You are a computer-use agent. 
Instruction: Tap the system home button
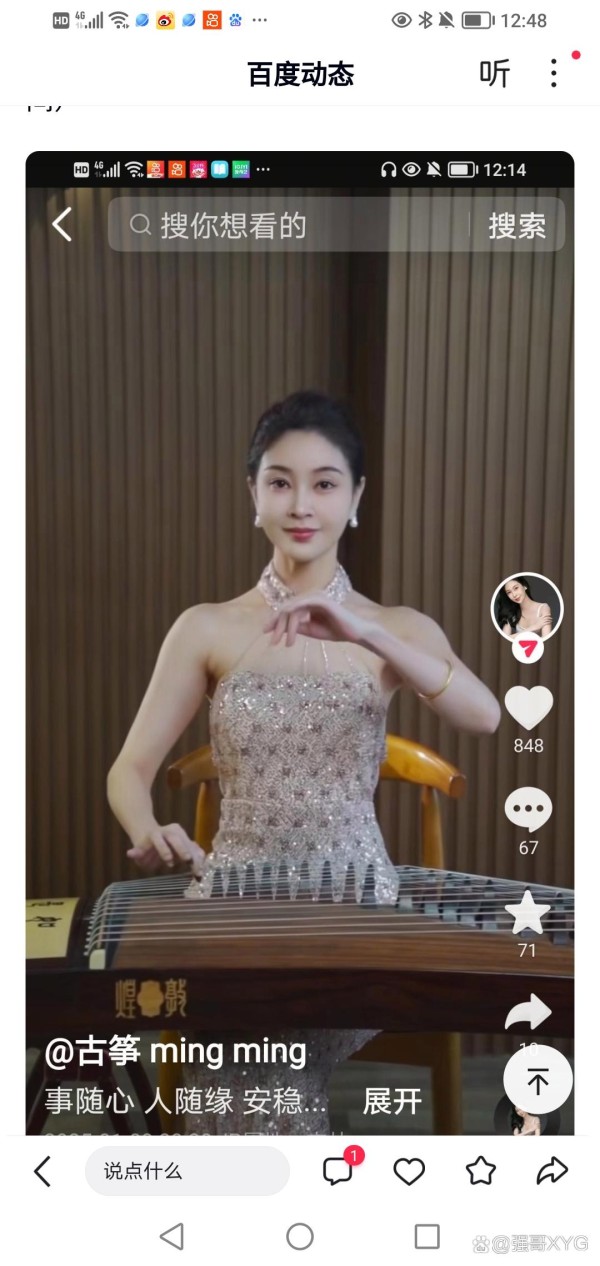click(x=300, y=1237)
